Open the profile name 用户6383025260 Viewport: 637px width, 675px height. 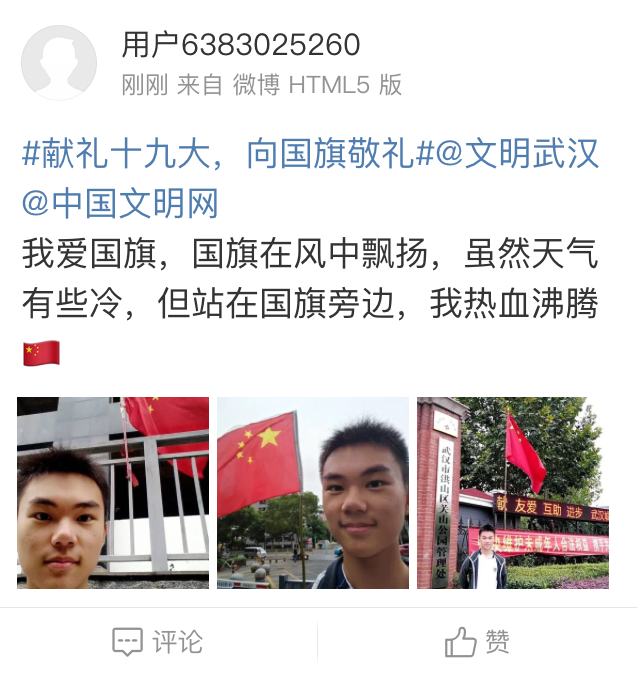point(240,45)
